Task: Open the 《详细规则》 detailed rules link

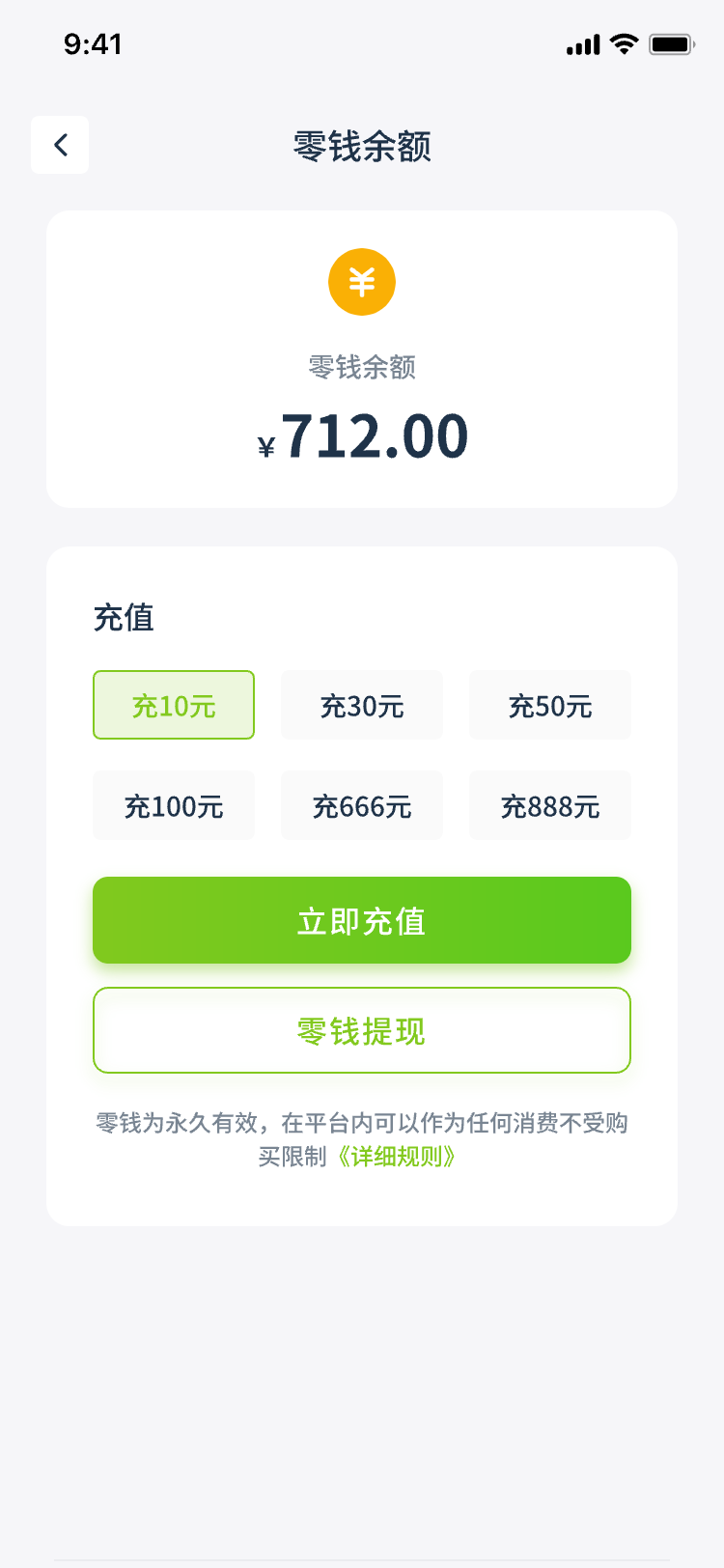Action: tap(396, 1157)
